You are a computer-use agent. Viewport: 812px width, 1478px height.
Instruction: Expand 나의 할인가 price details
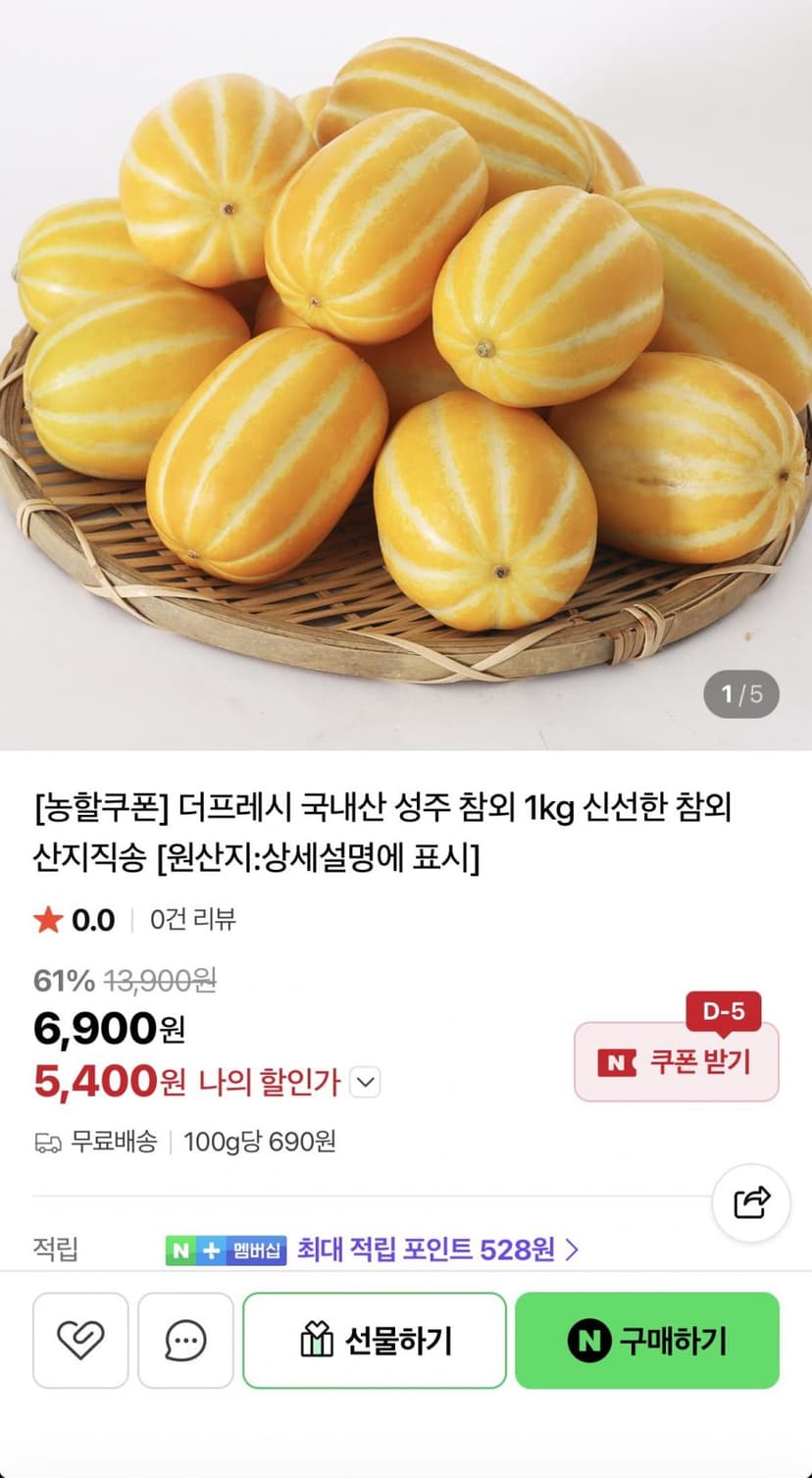(x=366, y=1083)
